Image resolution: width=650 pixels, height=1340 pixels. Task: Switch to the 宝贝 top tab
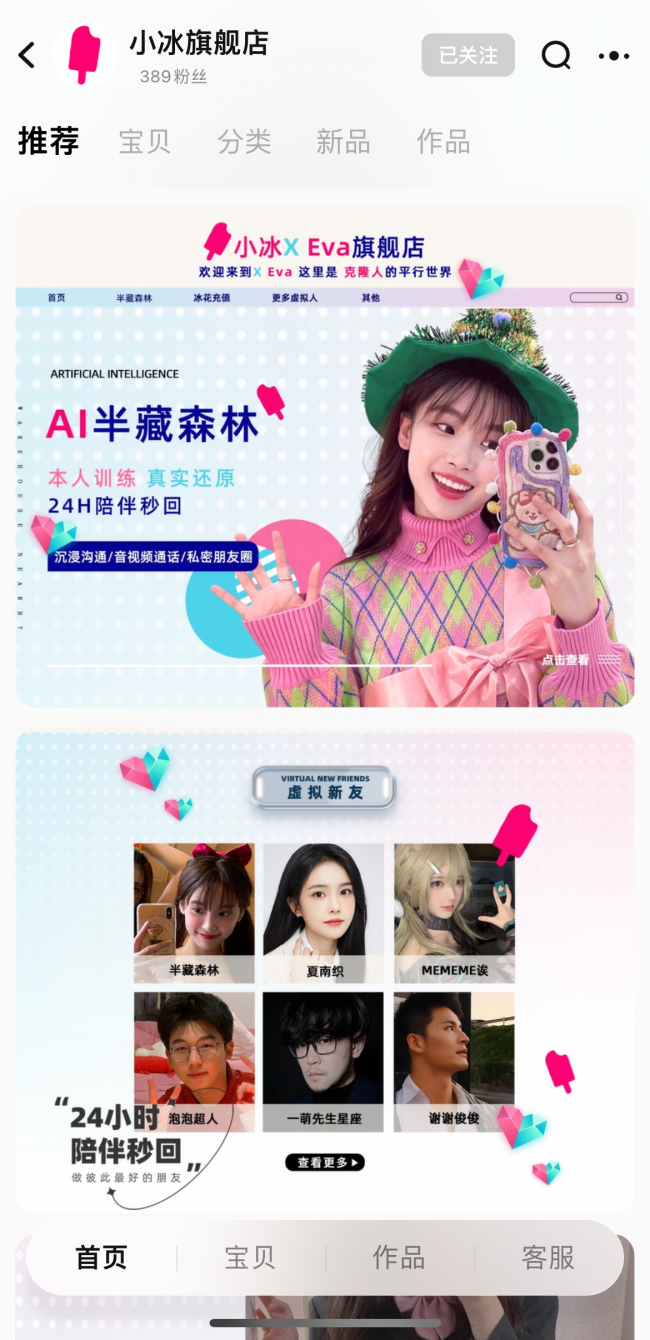145,142
